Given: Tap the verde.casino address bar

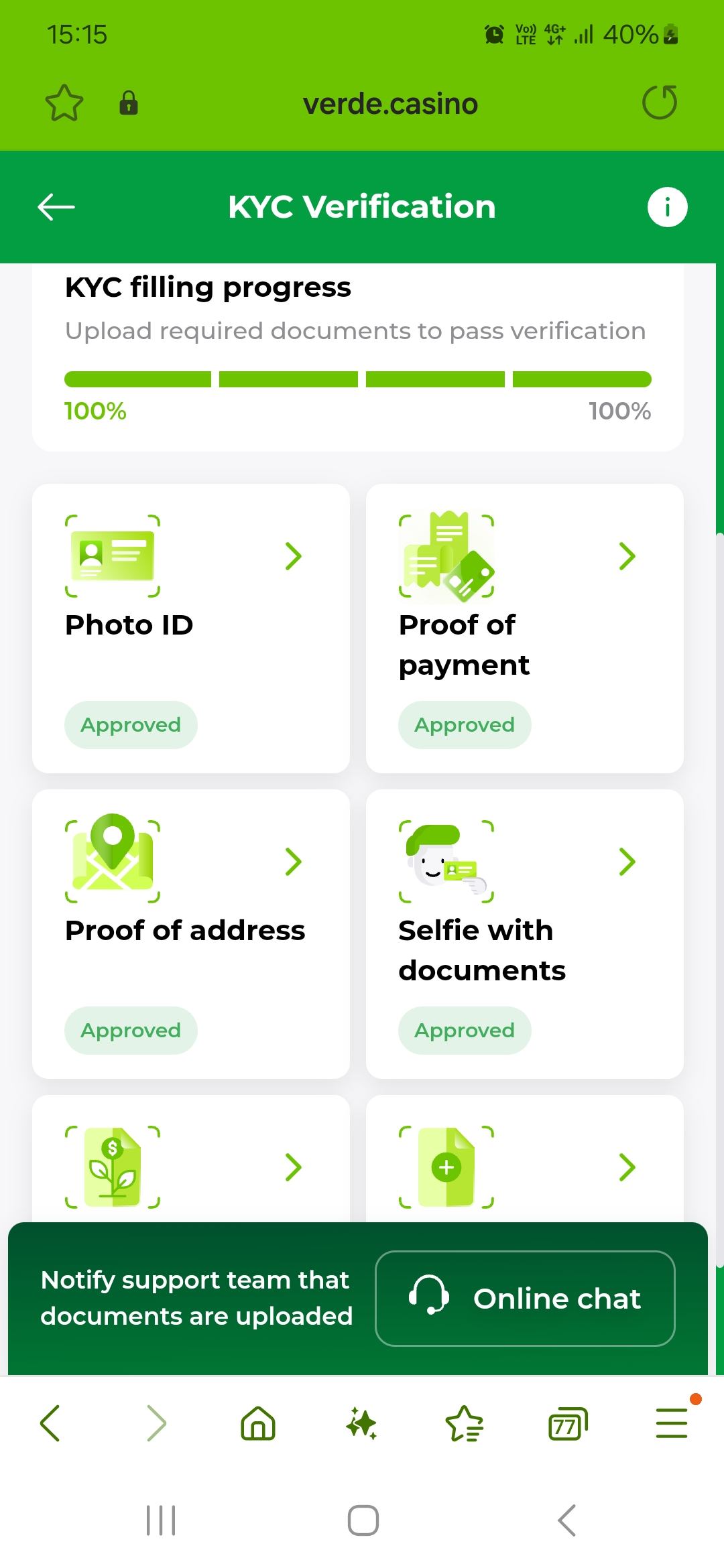Looking at the screenshot, I should 390,104.
